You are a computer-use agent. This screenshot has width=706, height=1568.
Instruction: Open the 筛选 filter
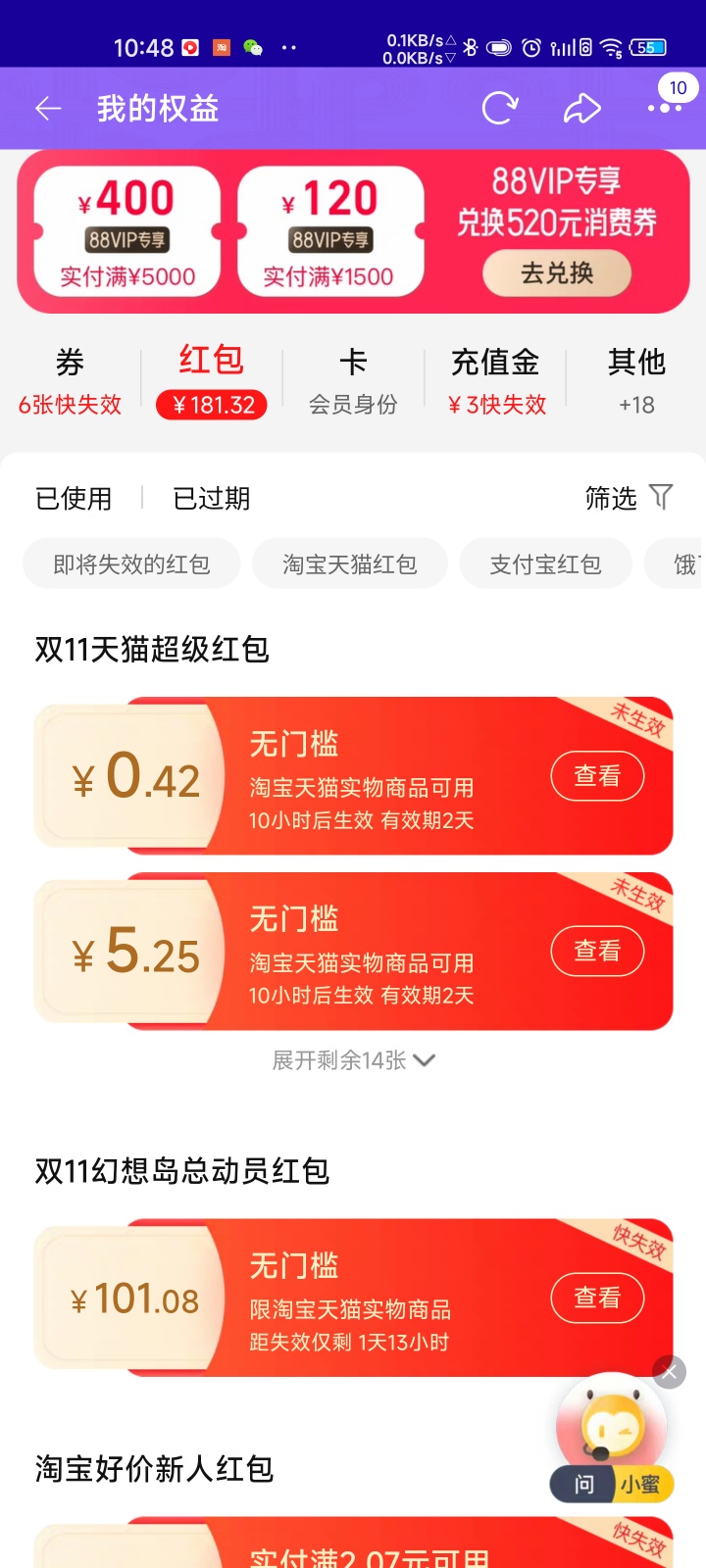coord(629,498)
